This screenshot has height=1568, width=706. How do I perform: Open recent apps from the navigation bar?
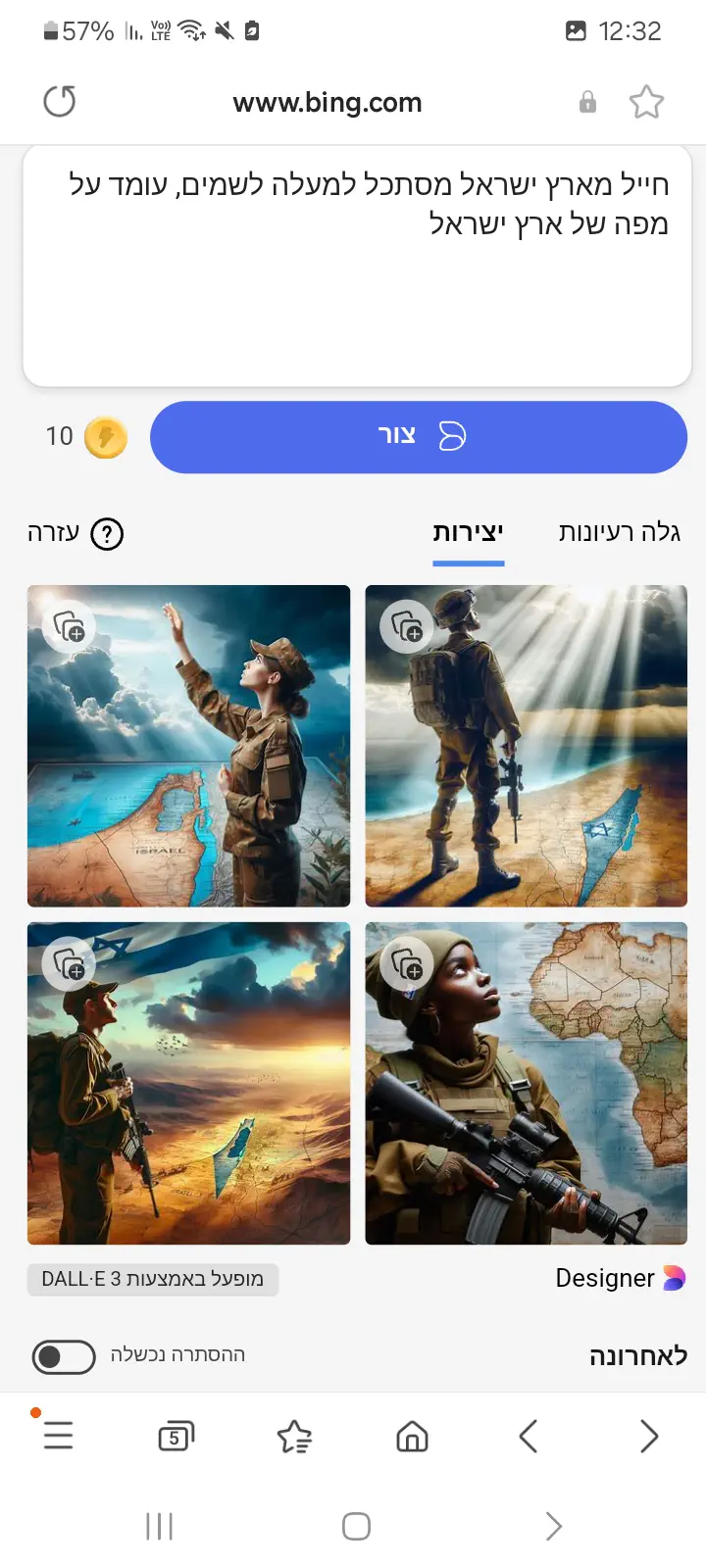click(x=159, y=1526)
